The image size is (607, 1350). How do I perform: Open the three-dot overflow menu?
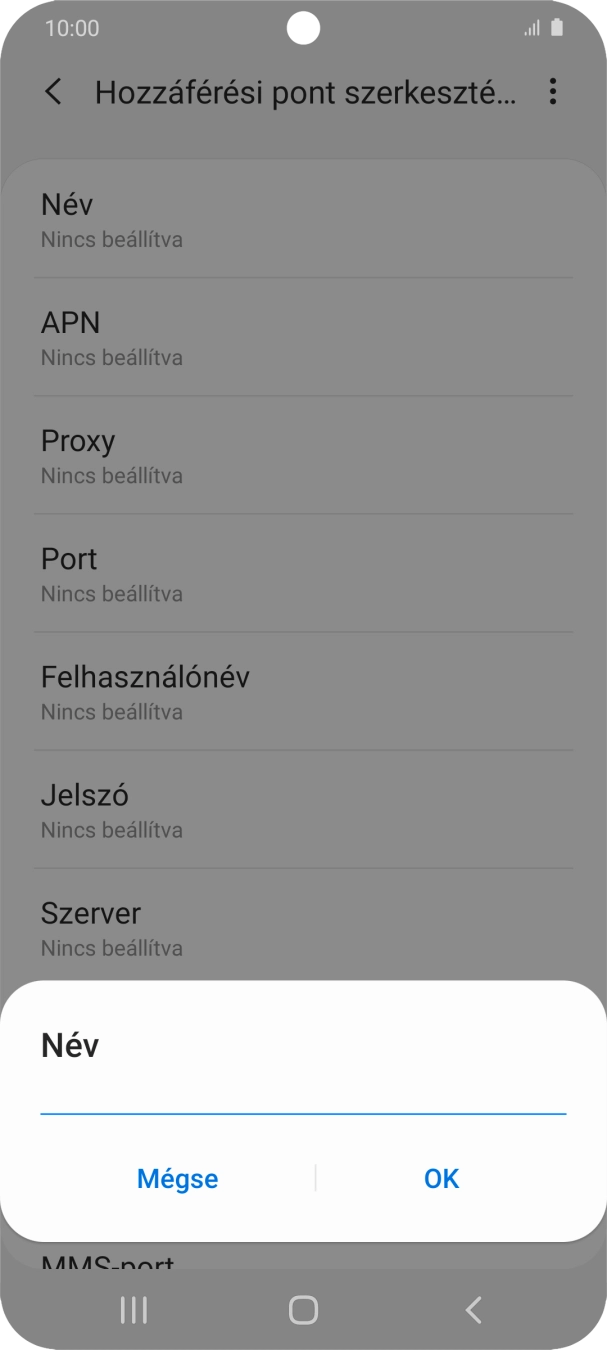552,92
